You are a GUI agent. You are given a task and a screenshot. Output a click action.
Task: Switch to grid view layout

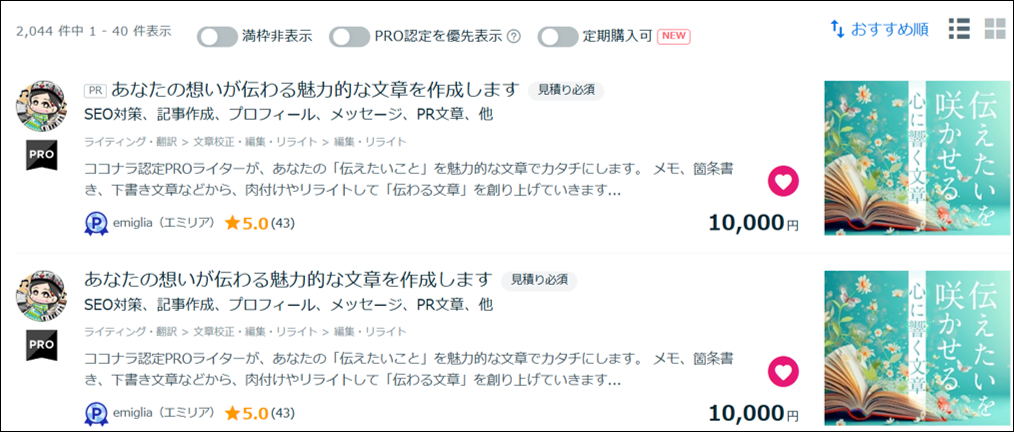click(x=994, y=29)
